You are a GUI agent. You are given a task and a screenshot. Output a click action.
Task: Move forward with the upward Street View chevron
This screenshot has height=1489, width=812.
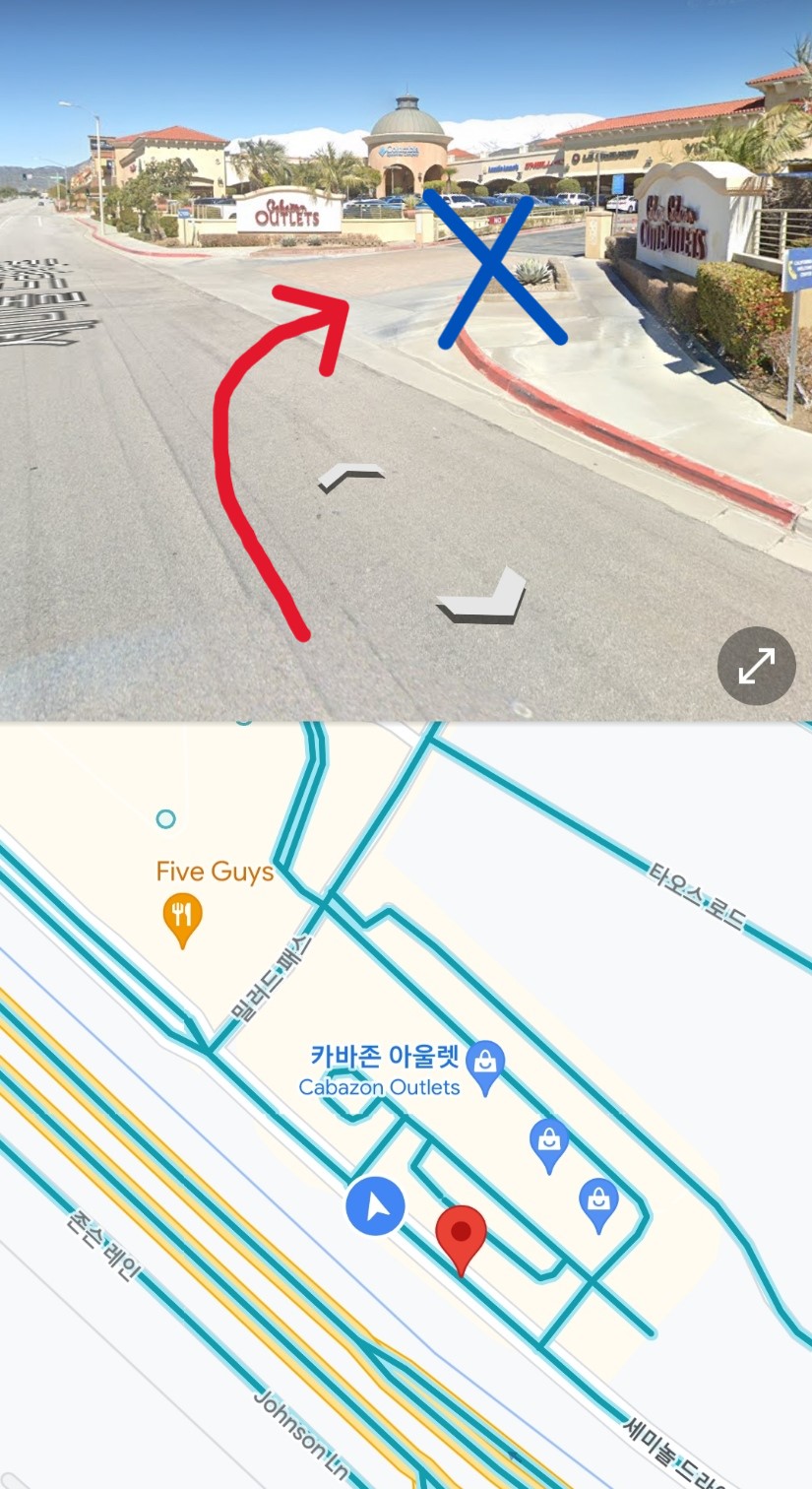click(x=351, y=478)
